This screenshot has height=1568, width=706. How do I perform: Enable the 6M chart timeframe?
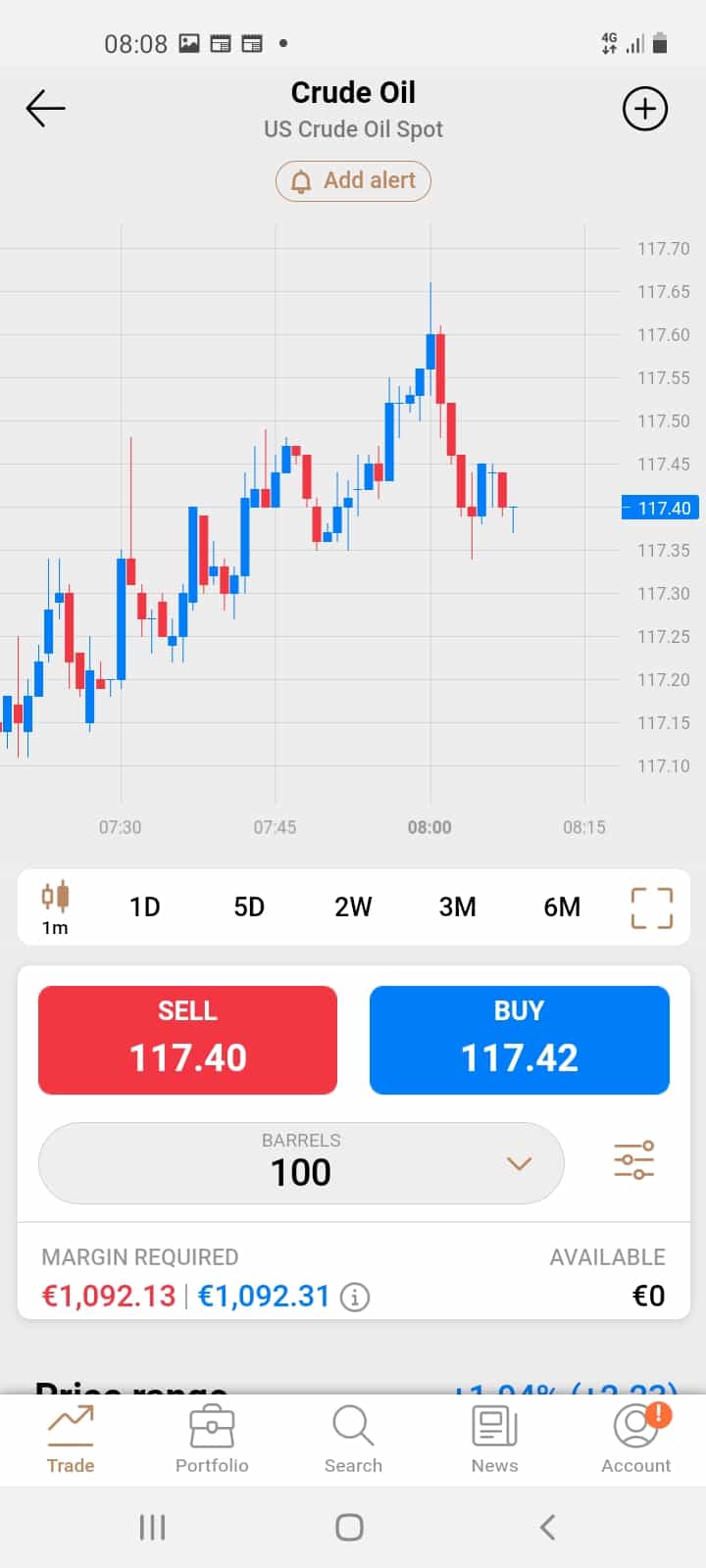pos(561,906)
